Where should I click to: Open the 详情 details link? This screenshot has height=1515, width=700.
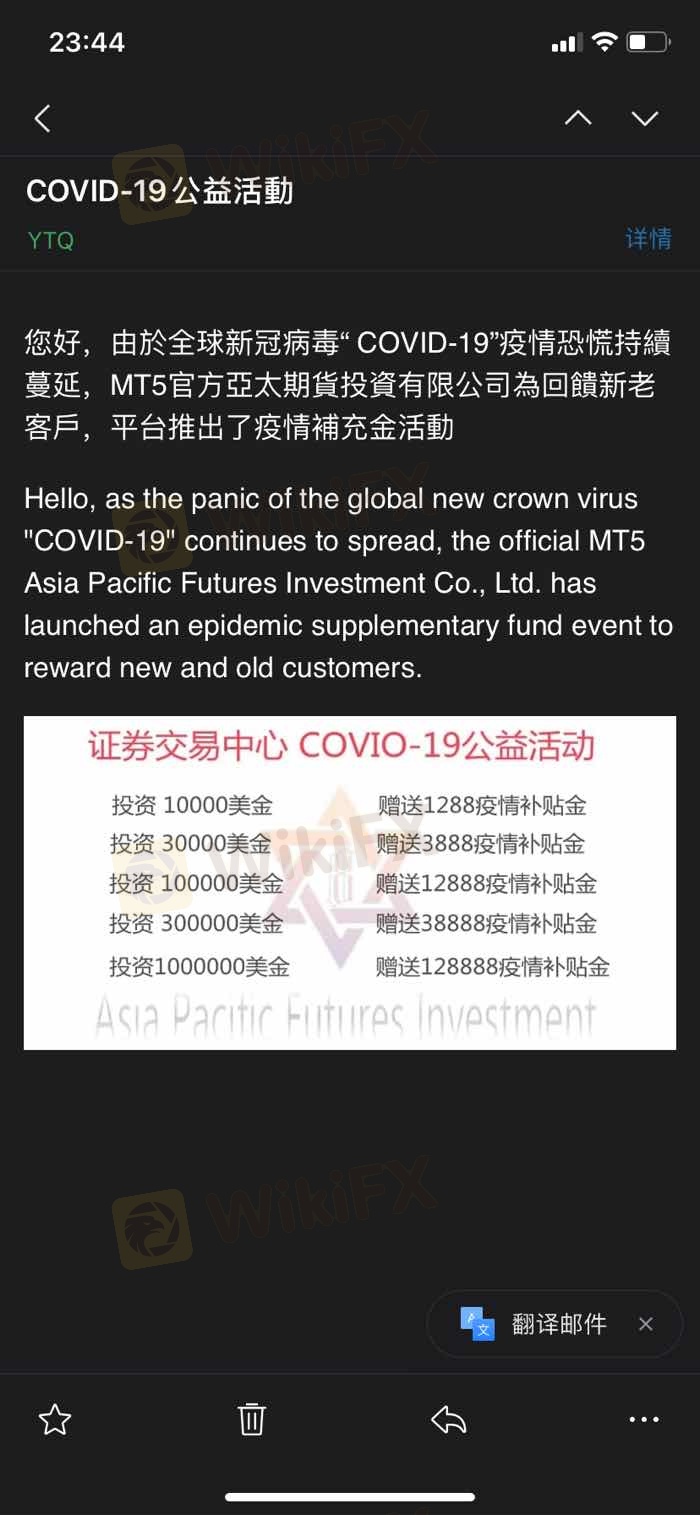pos(648,239)
